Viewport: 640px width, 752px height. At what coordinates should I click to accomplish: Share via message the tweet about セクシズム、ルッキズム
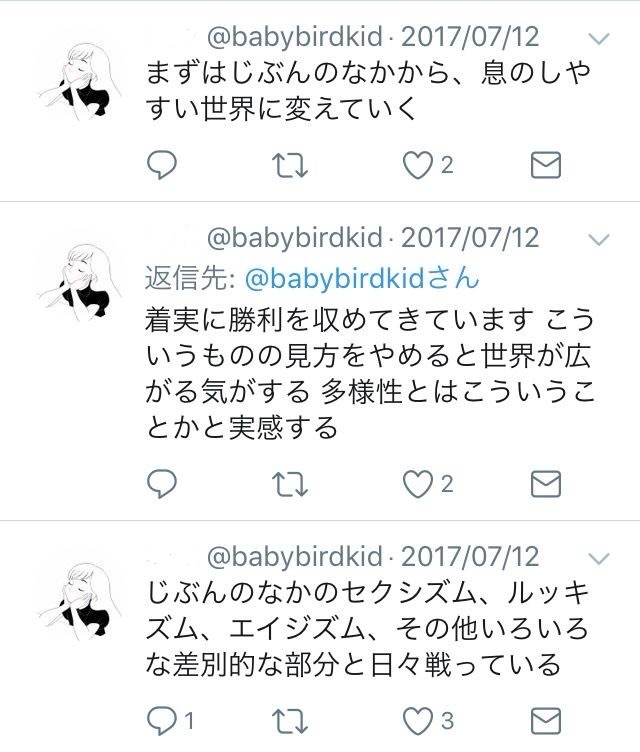tap(545, 719)
